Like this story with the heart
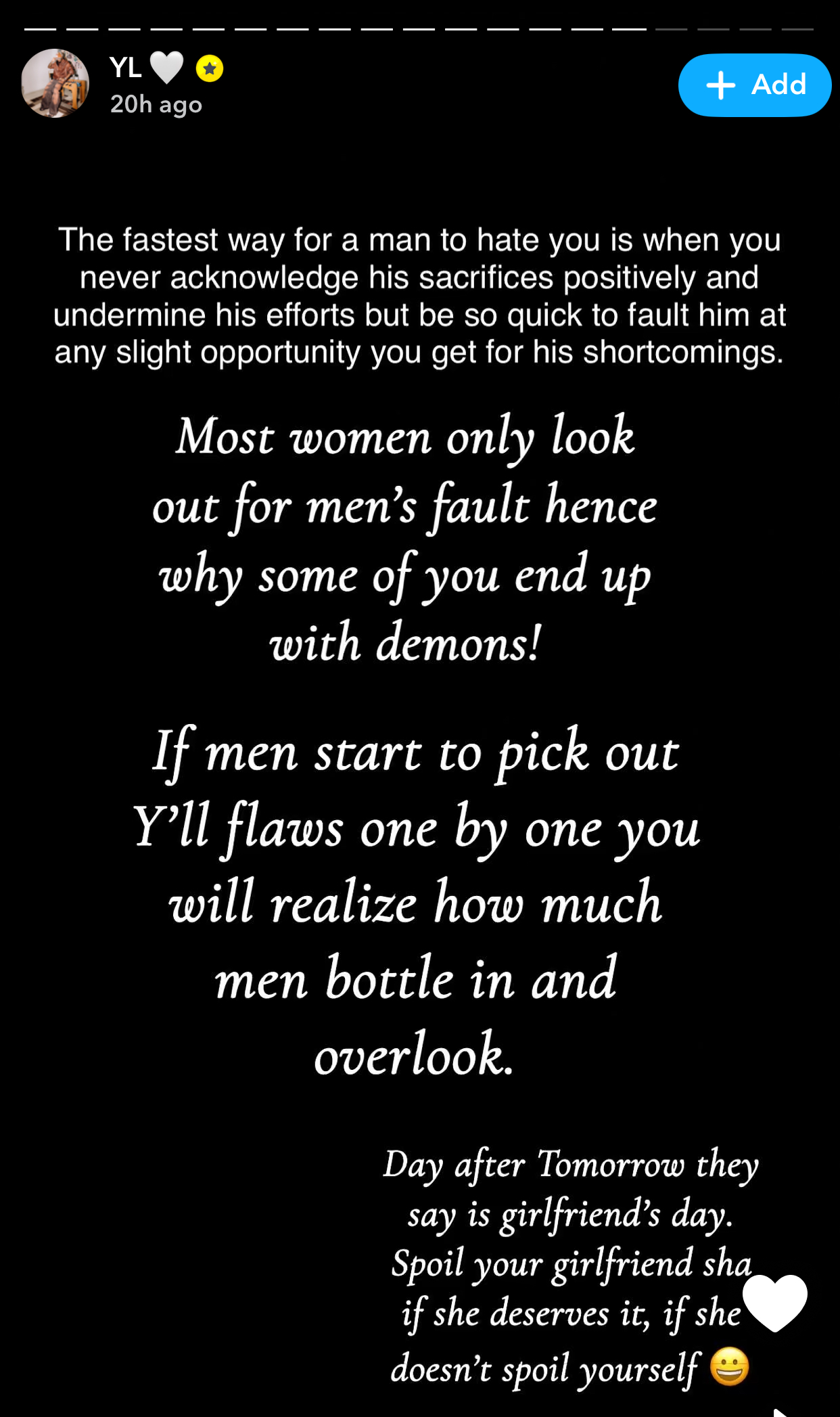Screen dimensions: 840x1417 [774, 1303]
